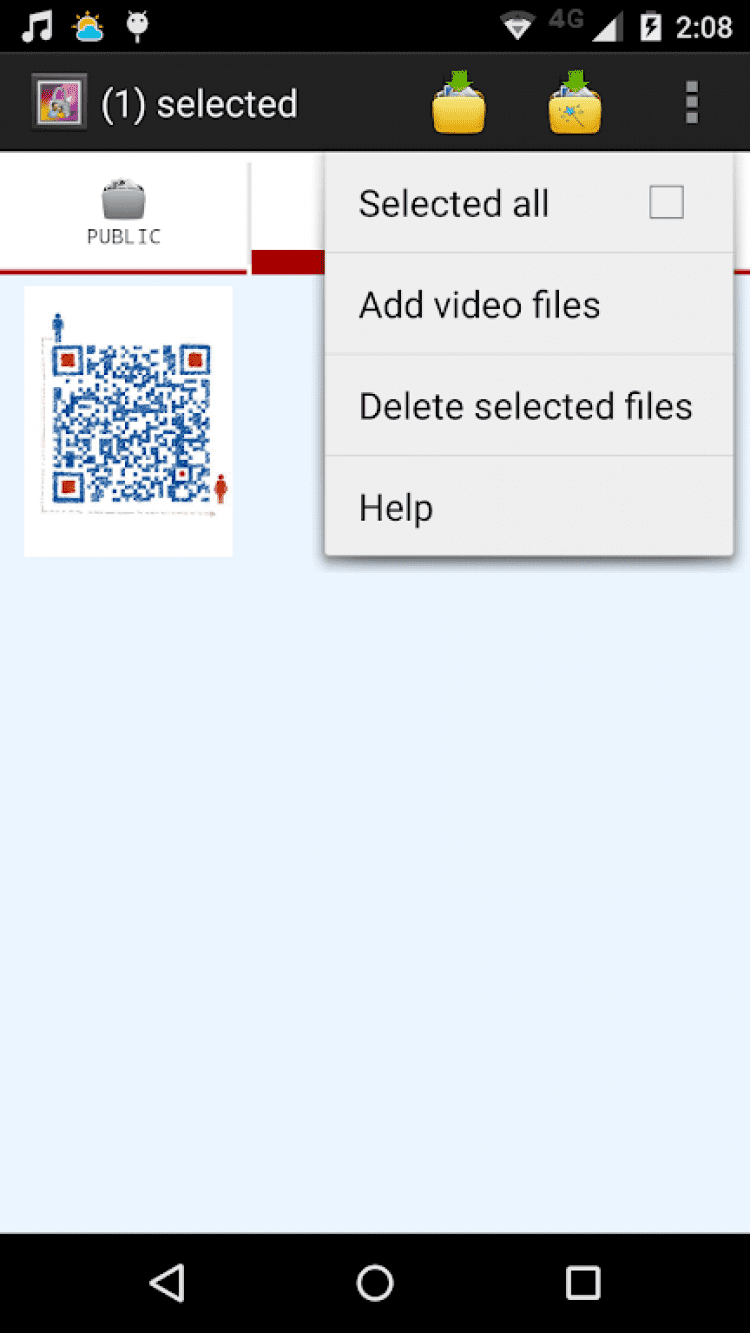Screen dimensions: 750x1333
Task: Switch to the PUBLIC tab
Action: [x=123, y=212]
